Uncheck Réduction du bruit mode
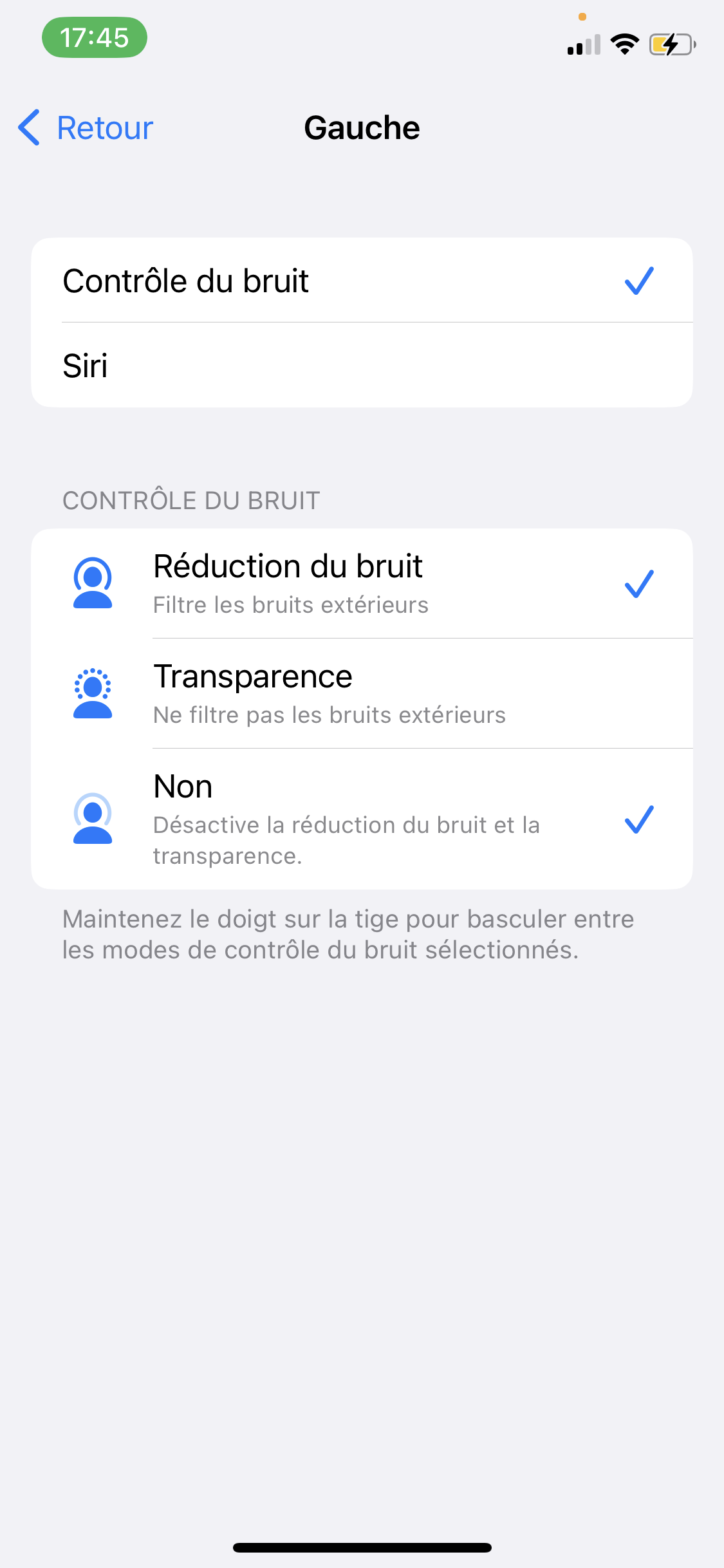The image size is (724, 1568). [362, 583]
